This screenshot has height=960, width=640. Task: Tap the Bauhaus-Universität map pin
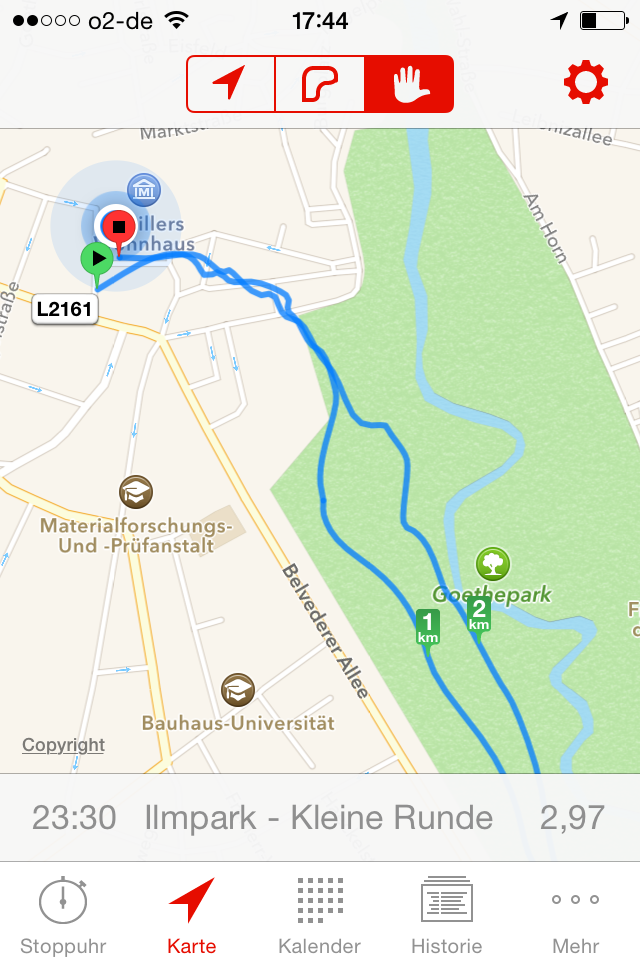[x=238, y=690]
